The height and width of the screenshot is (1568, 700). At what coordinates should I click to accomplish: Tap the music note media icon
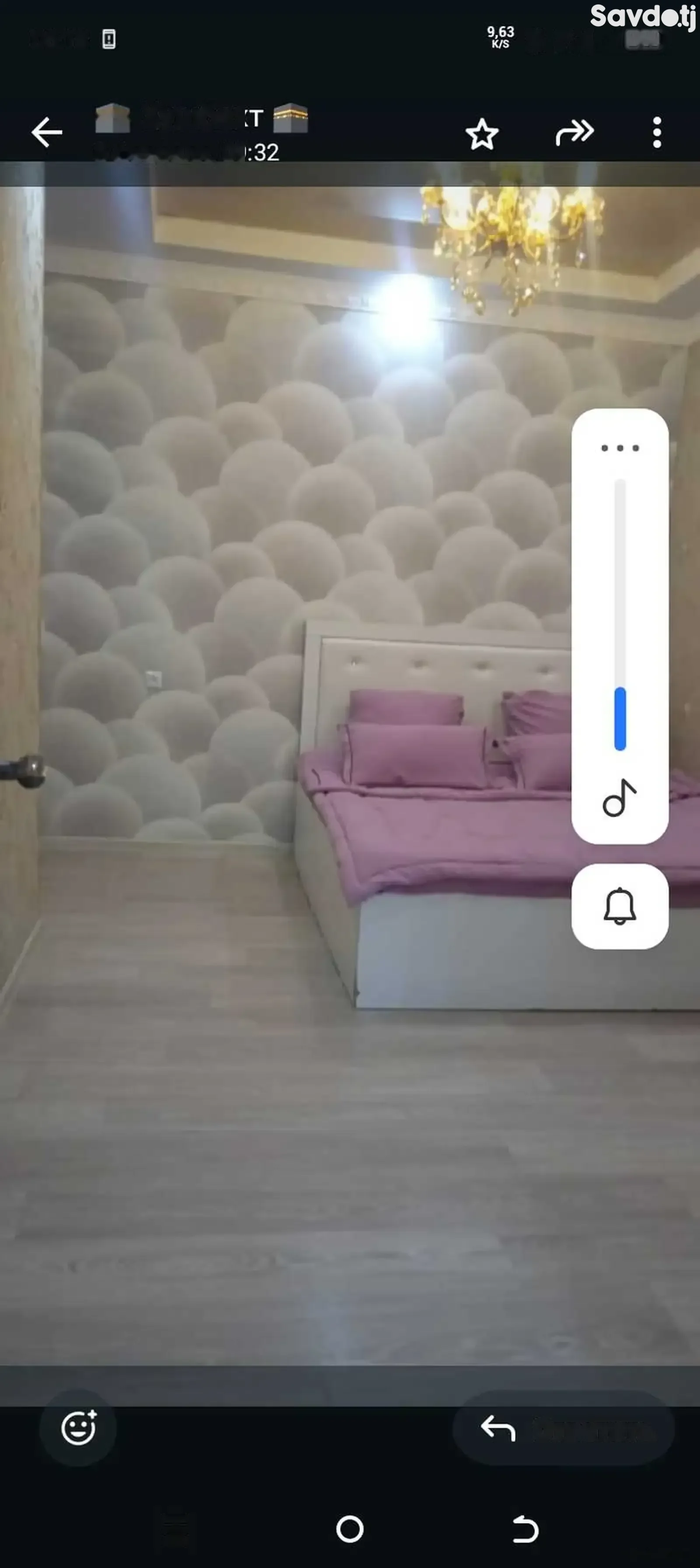[x=620, y=798]
